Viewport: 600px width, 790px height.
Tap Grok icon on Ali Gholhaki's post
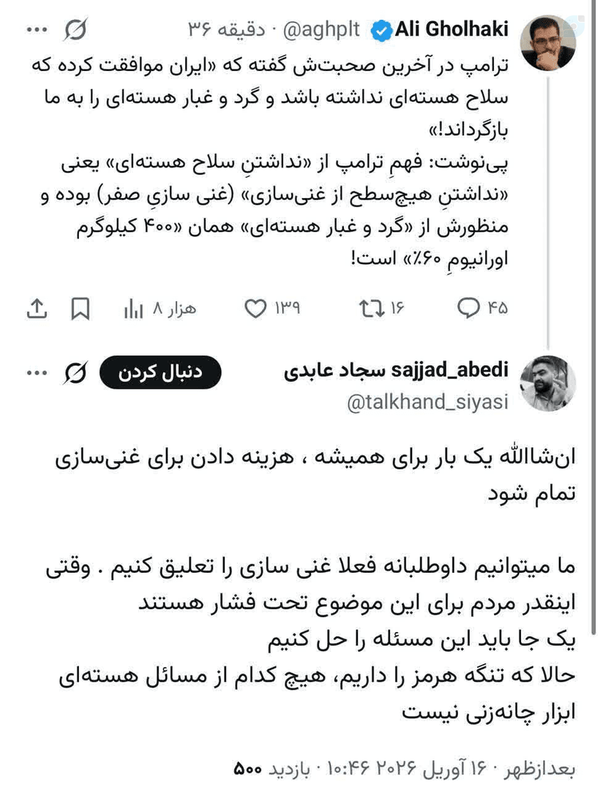[x=76, y=29]
